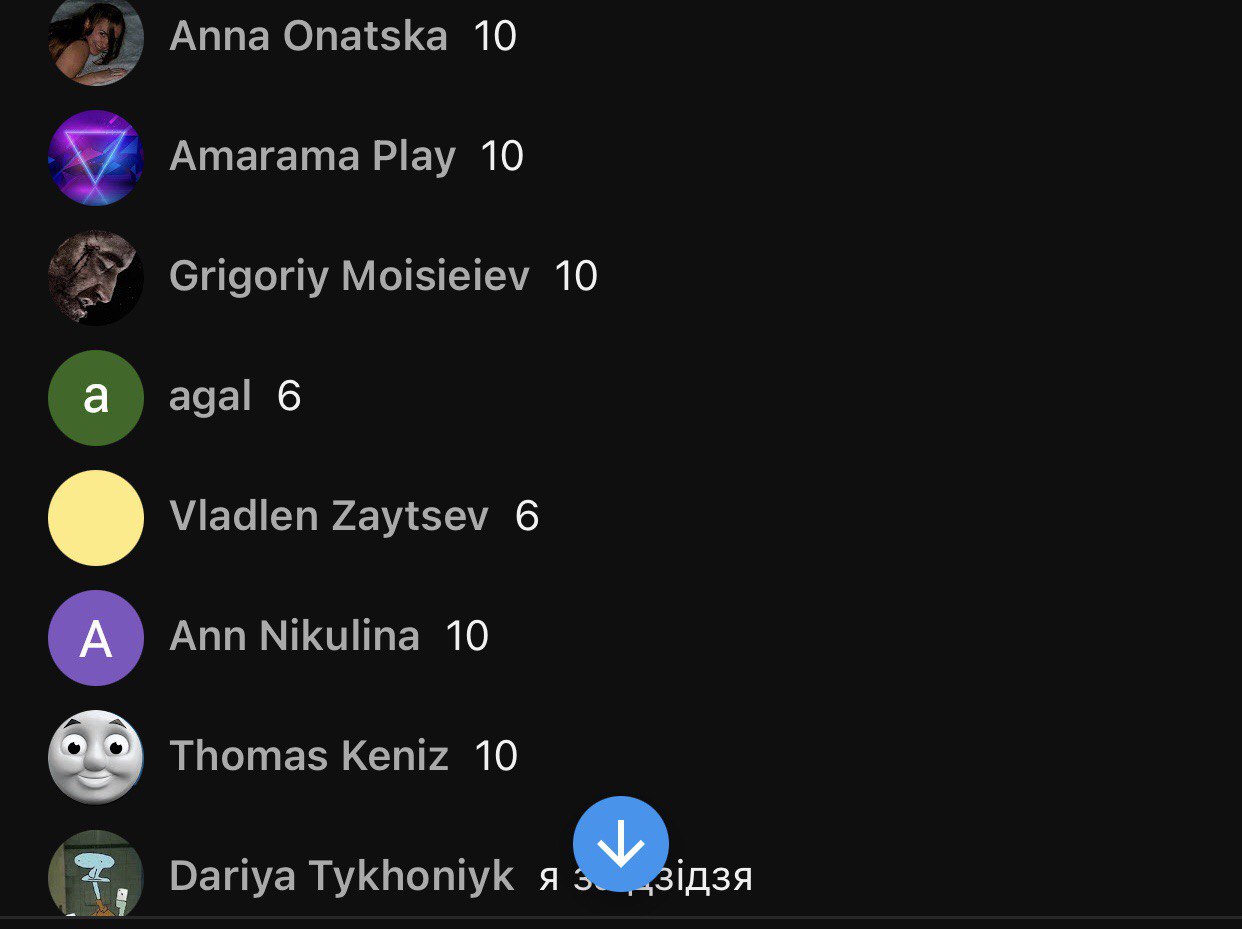Jump to latest messages with the down arrow
1242x929 pixels.
(620, 844)
